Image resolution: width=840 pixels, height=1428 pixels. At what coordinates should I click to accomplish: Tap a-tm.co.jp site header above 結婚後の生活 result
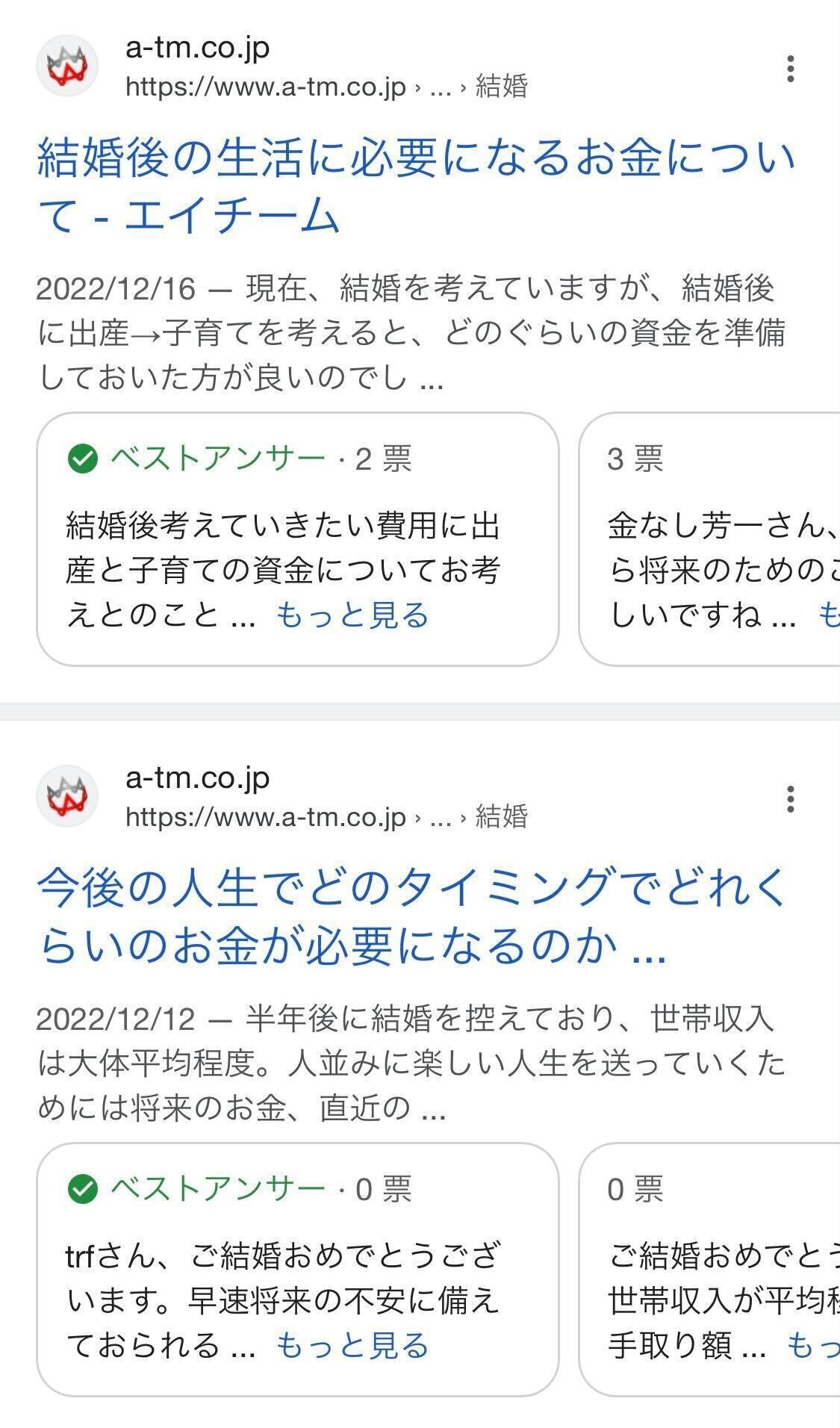coord(282,66)
